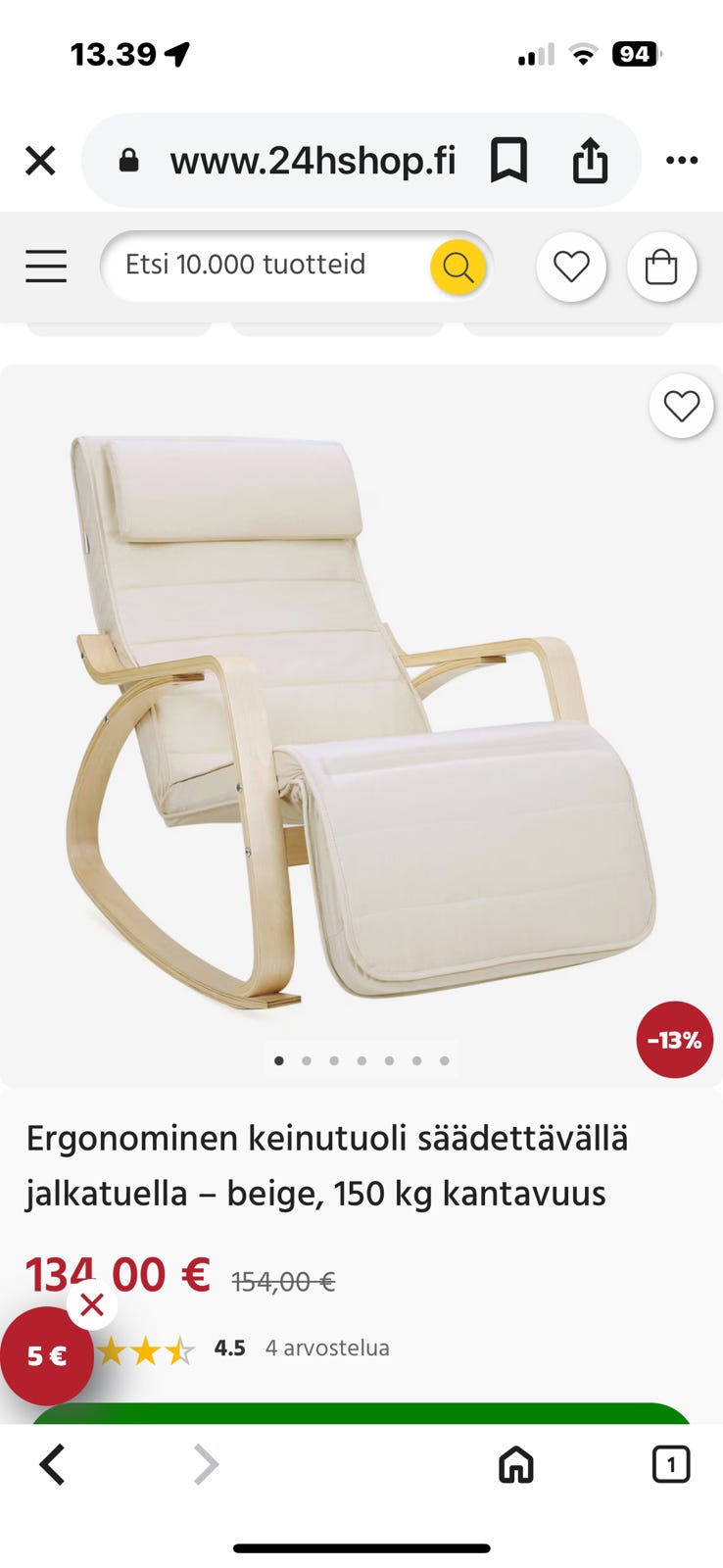Open the hamburger menu

pos(45,266)
